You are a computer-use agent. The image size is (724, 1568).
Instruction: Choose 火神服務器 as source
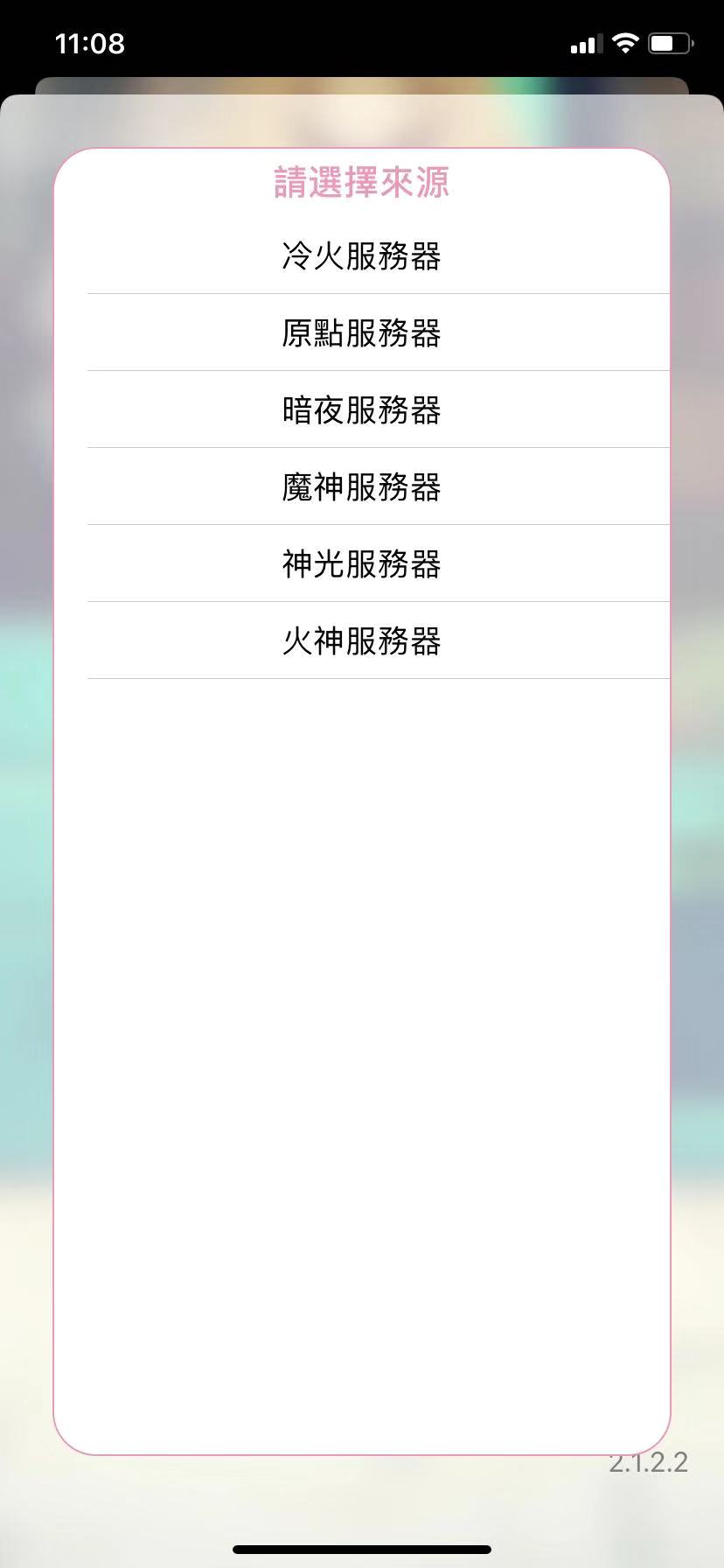(x=362, y=640)
